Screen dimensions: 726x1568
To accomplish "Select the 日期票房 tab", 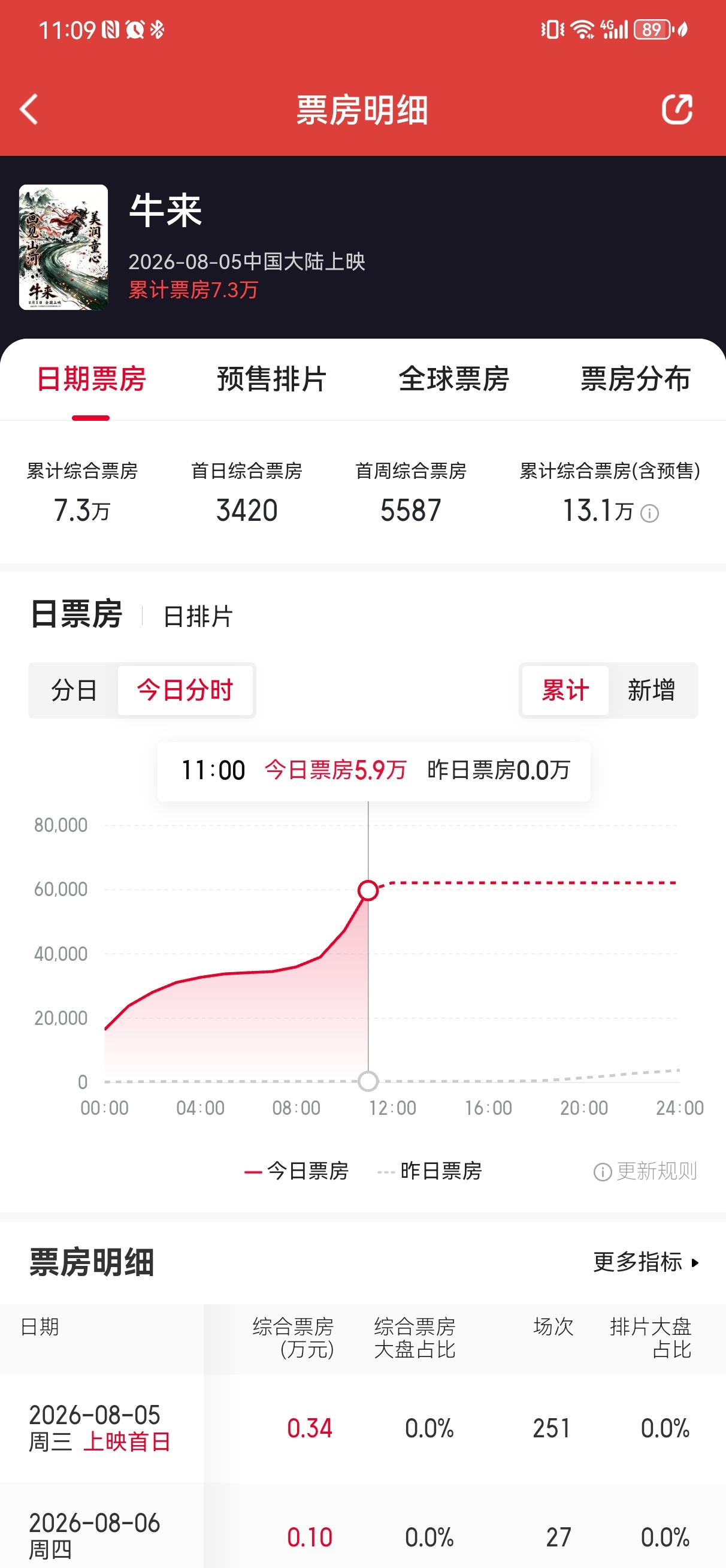I will (91, 379).
